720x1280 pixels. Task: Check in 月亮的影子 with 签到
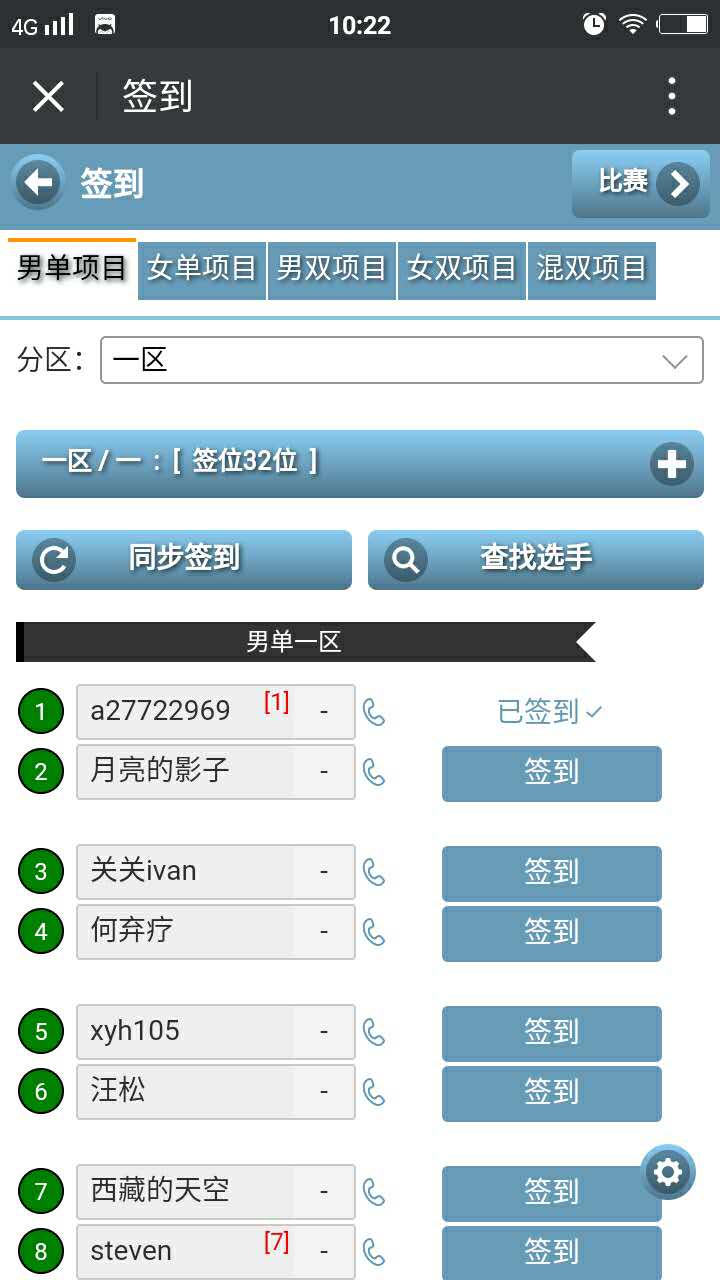tap(552, 773)
